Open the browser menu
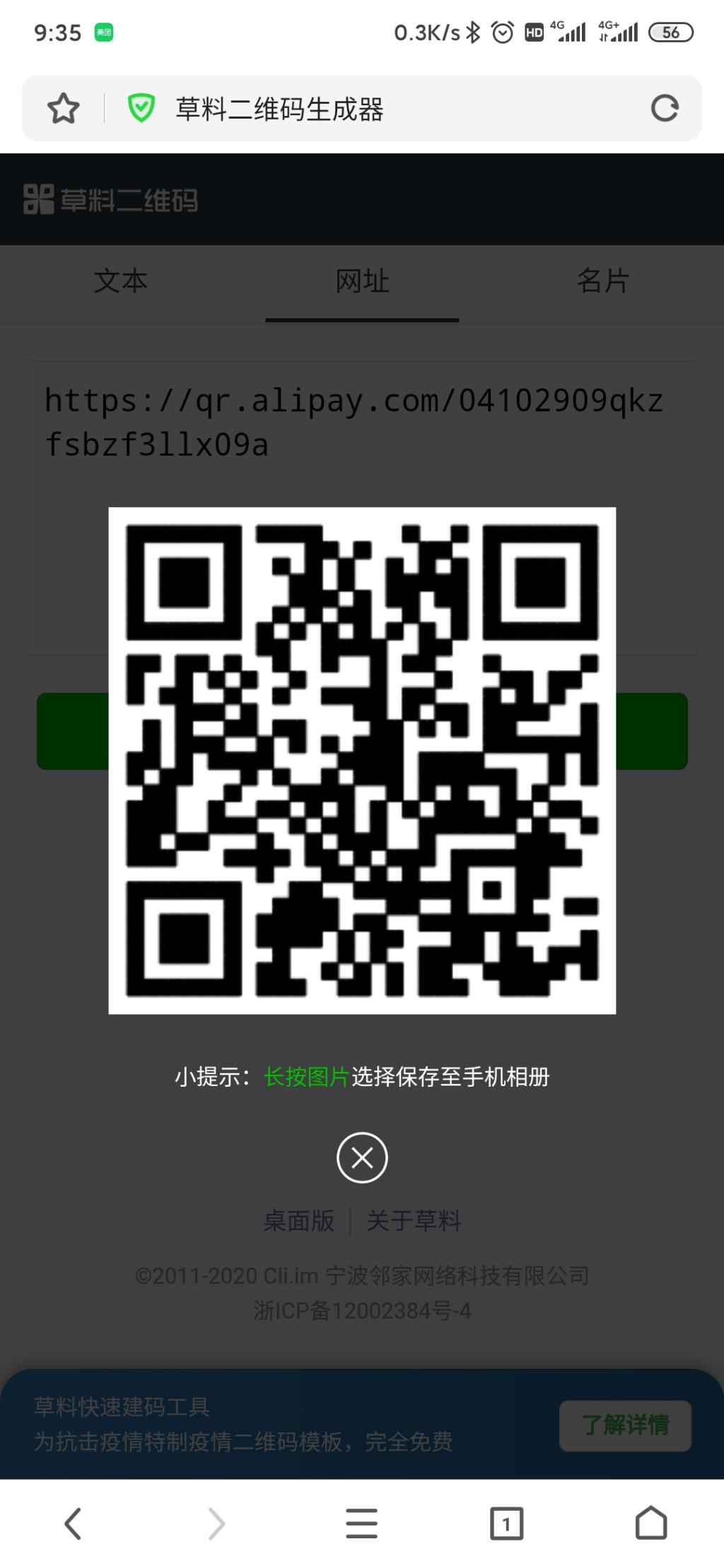 (x=361, y=1523)
